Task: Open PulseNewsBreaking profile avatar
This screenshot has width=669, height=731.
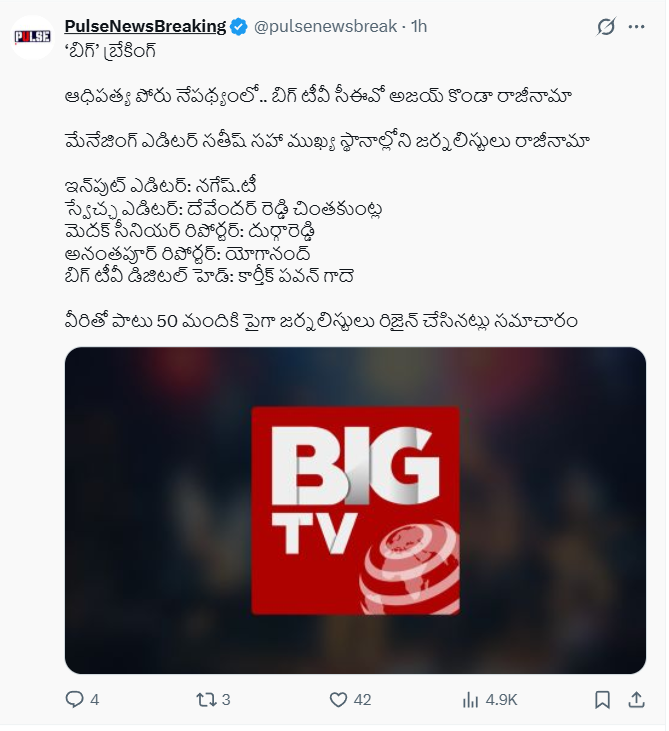Action: pyautogui.click(x=32, y=37)
